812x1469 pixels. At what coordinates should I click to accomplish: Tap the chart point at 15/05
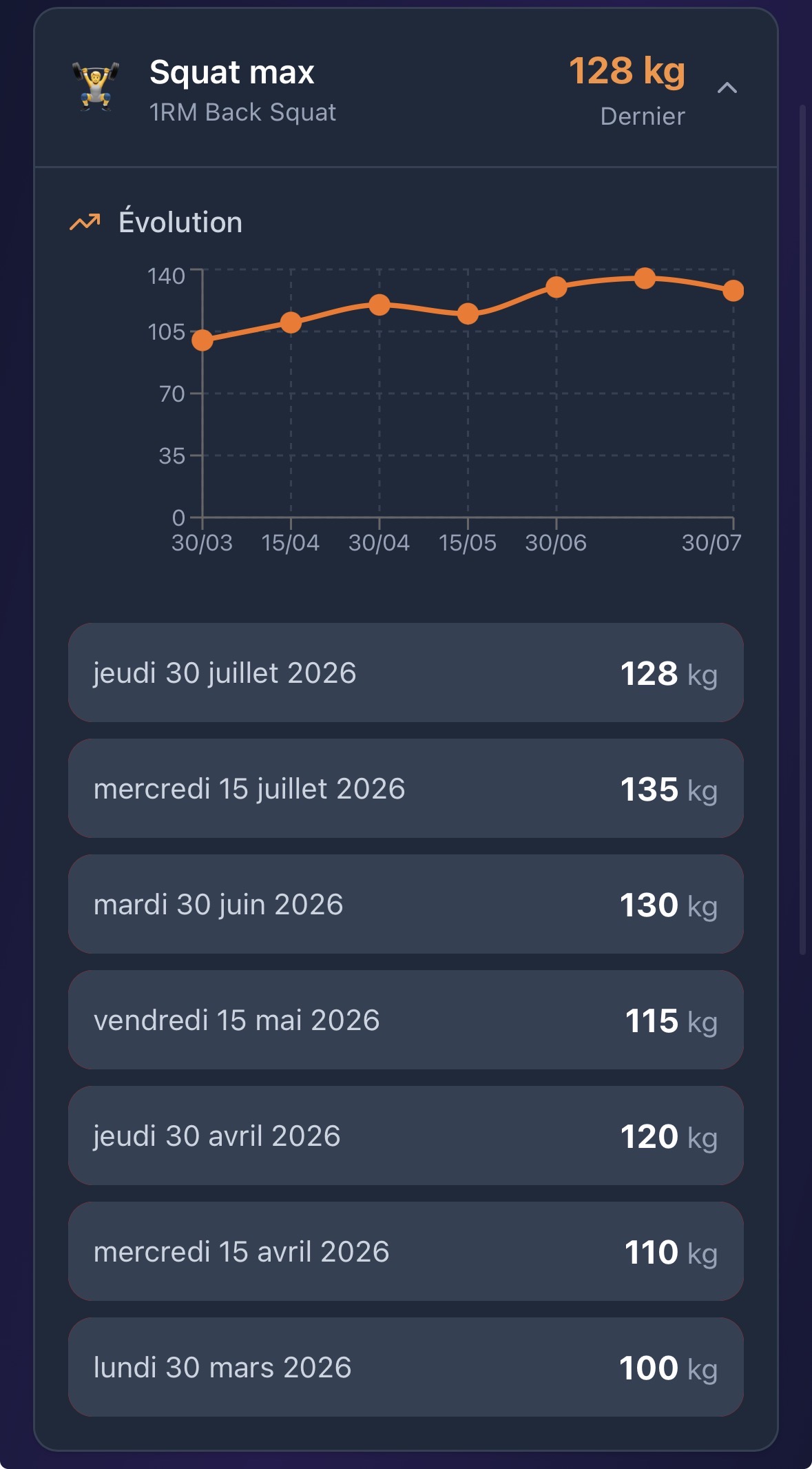(x=468, y=314)
